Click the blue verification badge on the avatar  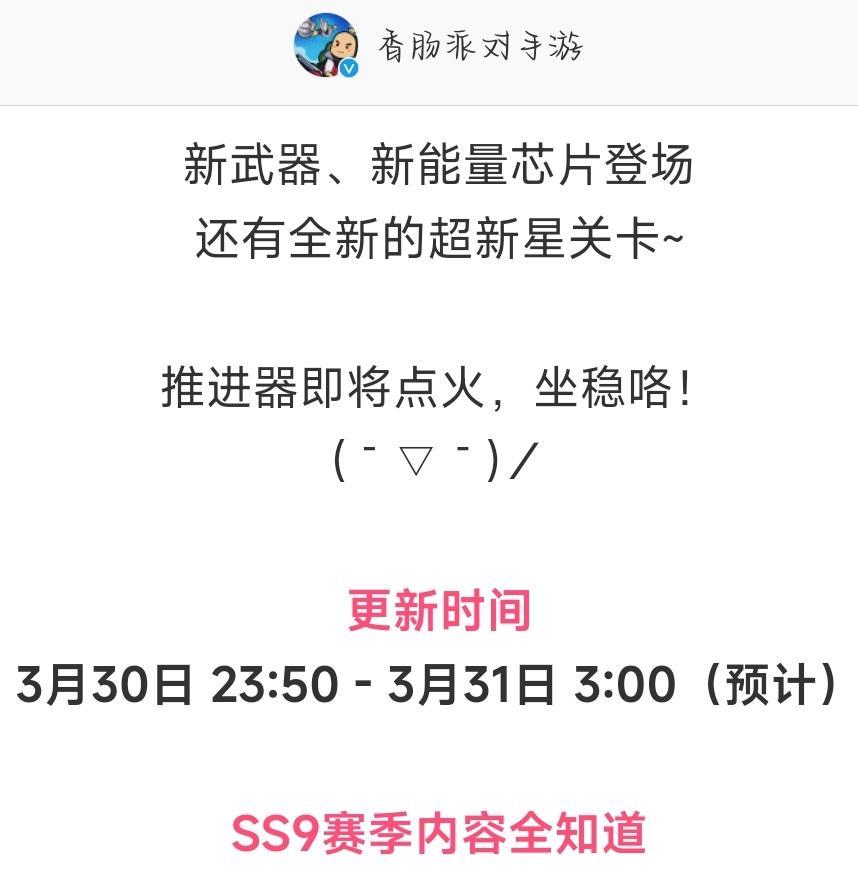pos(351,70)
